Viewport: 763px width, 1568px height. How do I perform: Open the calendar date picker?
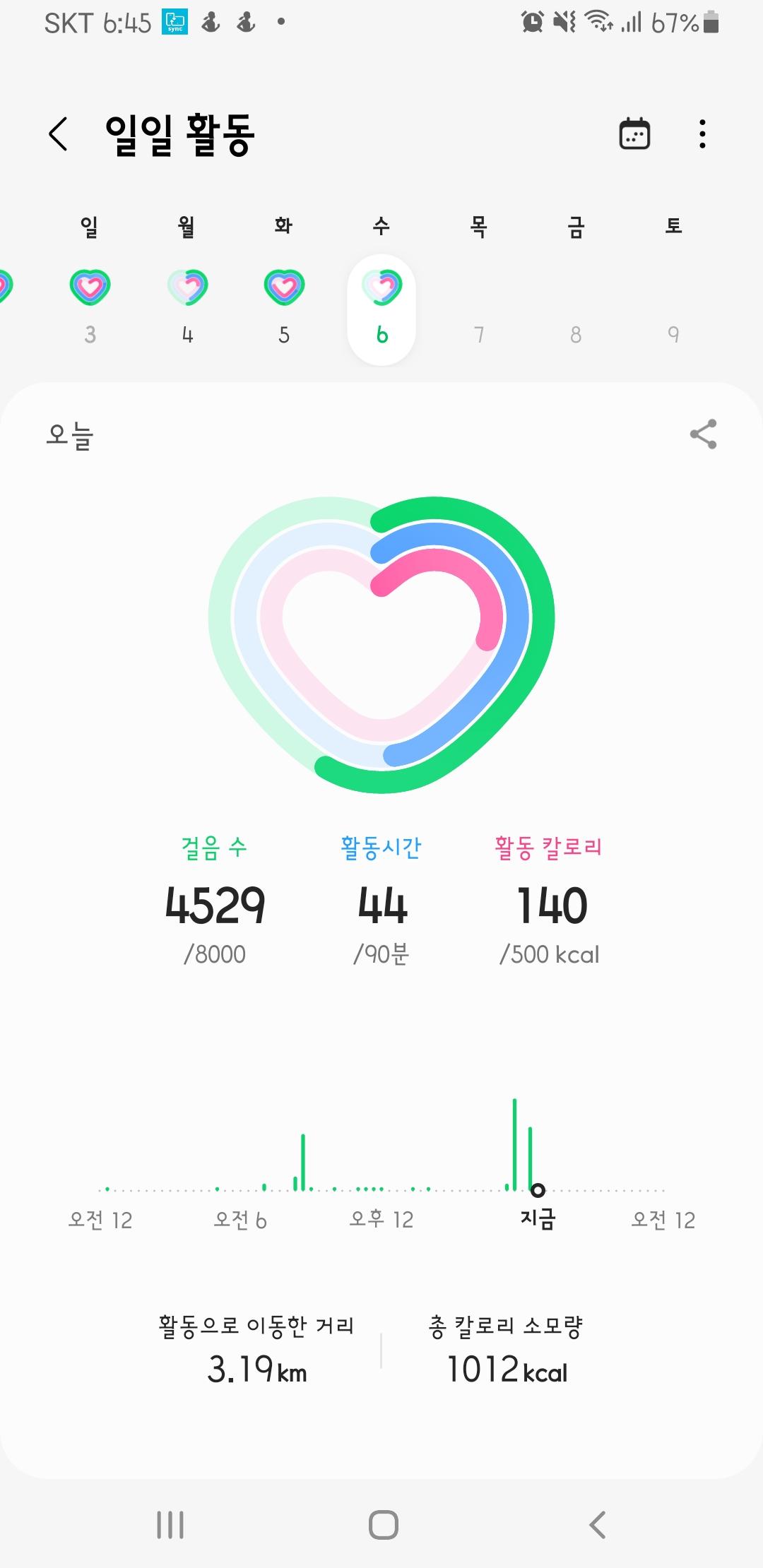pos(634,133)
